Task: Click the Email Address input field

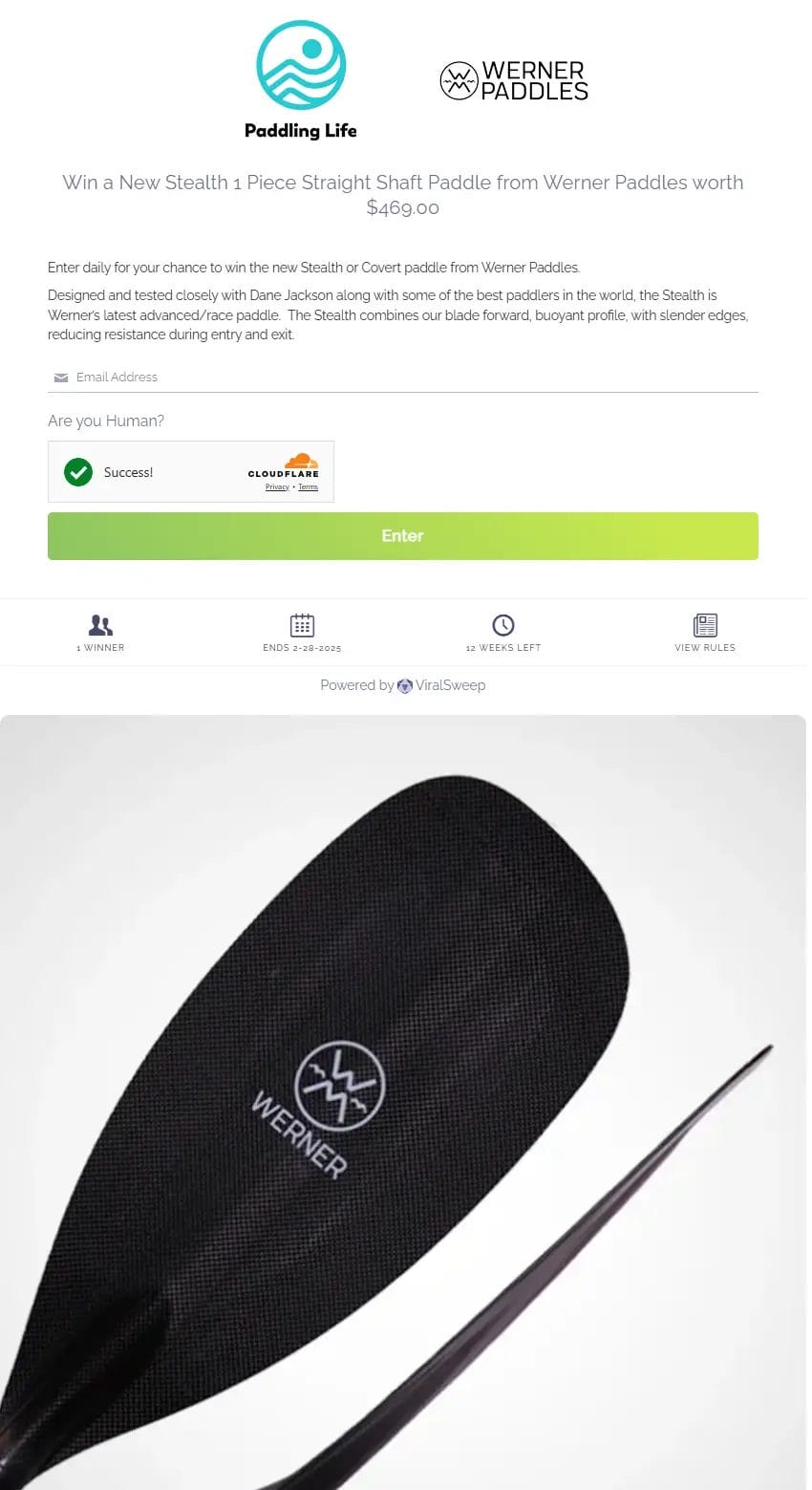Action: (401, 377)
